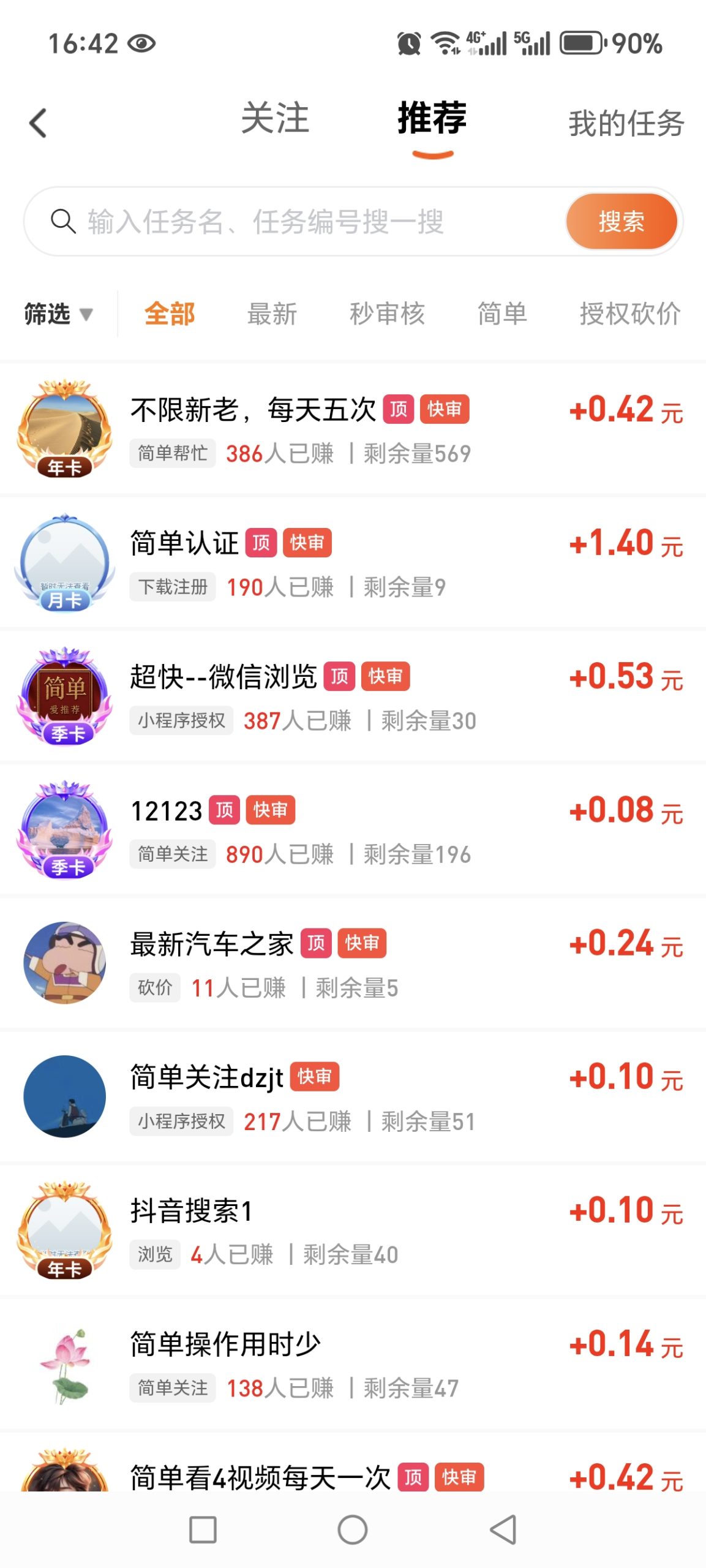Tap the back chevron at top left
Screen dimensions: 706x1568
[x=38, y=122]
